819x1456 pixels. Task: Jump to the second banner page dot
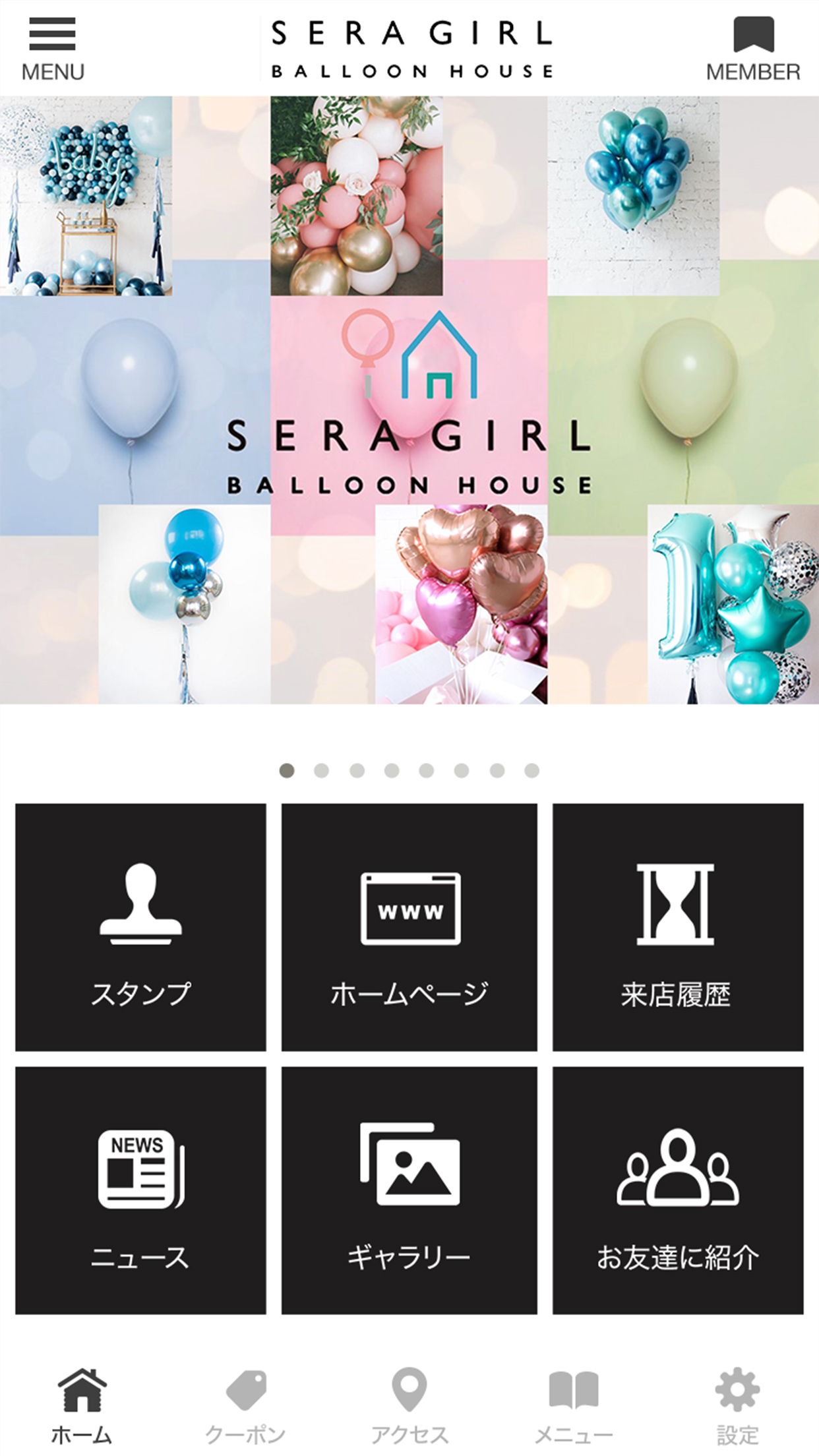coord(321,770)
